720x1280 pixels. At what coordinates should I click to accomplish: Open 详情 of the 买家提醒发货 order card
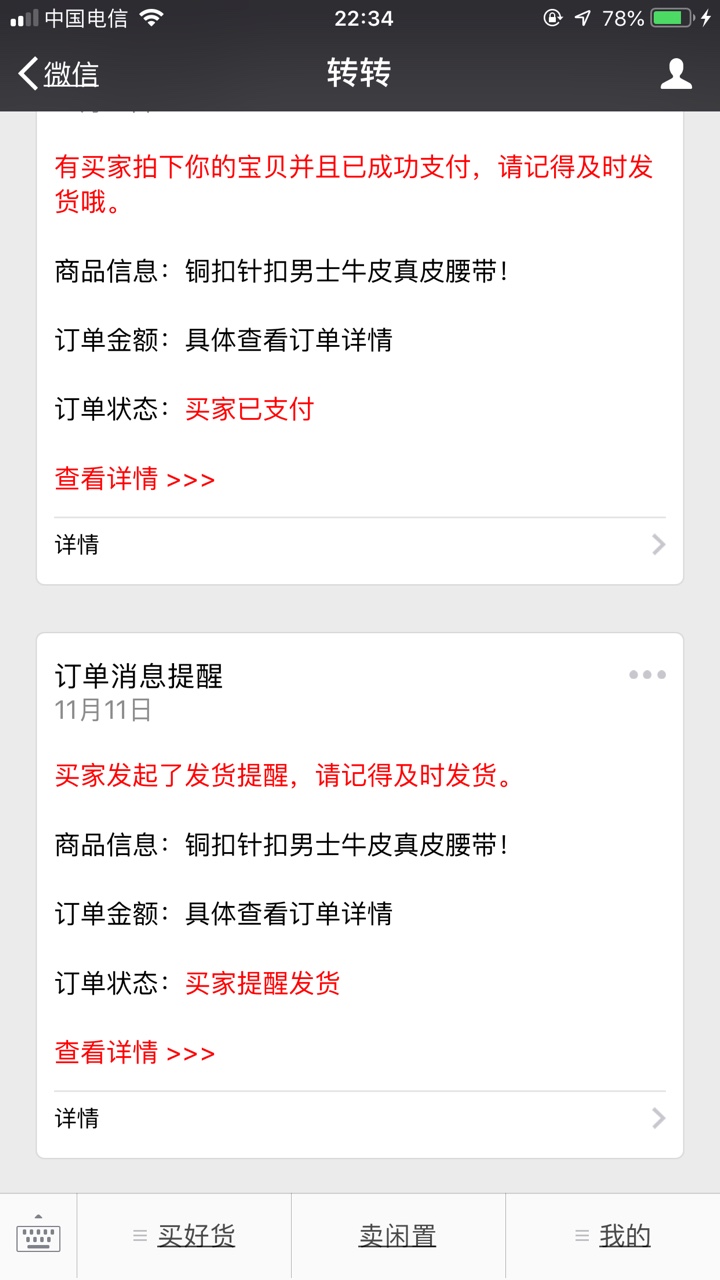point(360,1118)
